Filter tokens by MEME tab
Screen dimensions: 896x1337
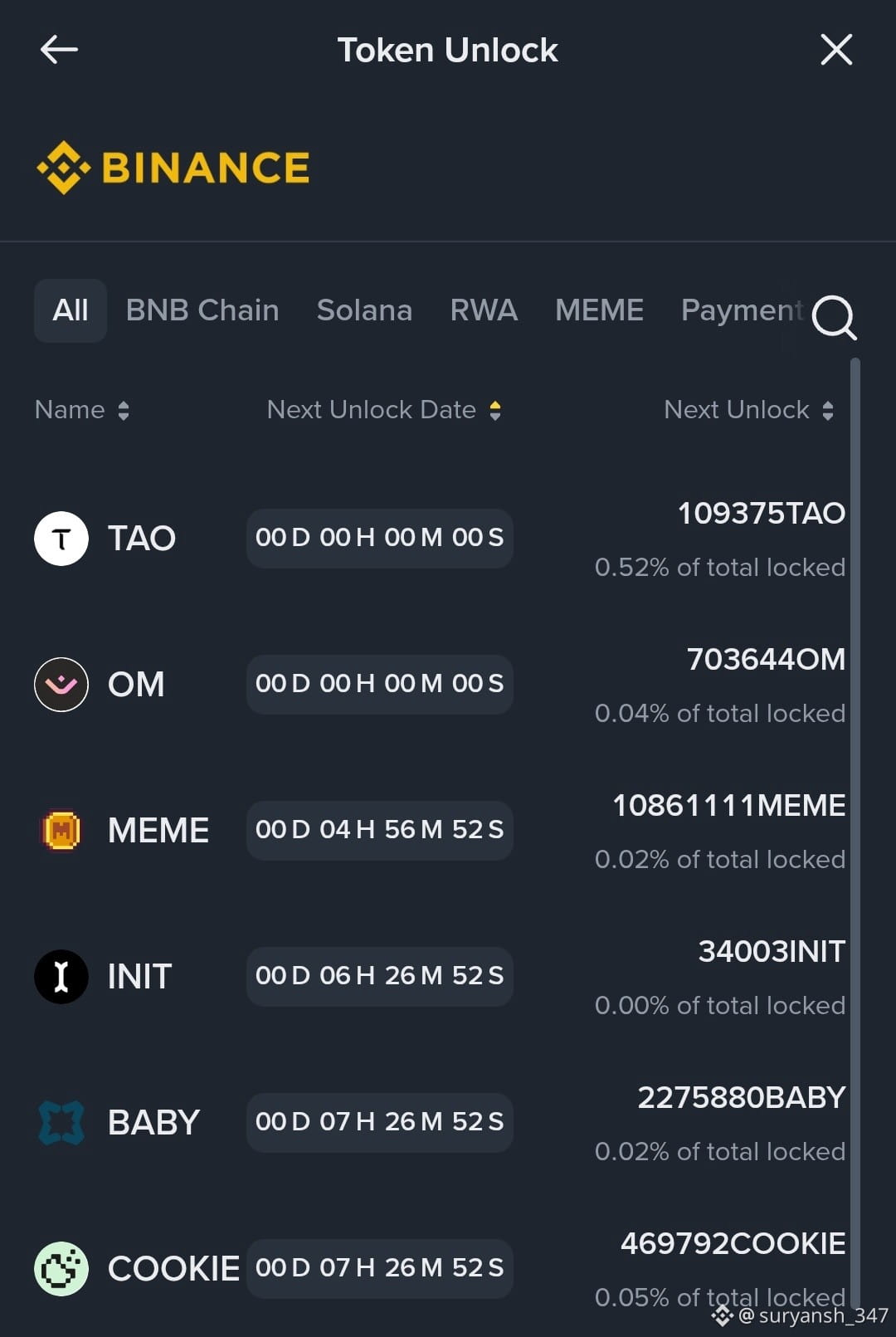[x=599, y=310]
